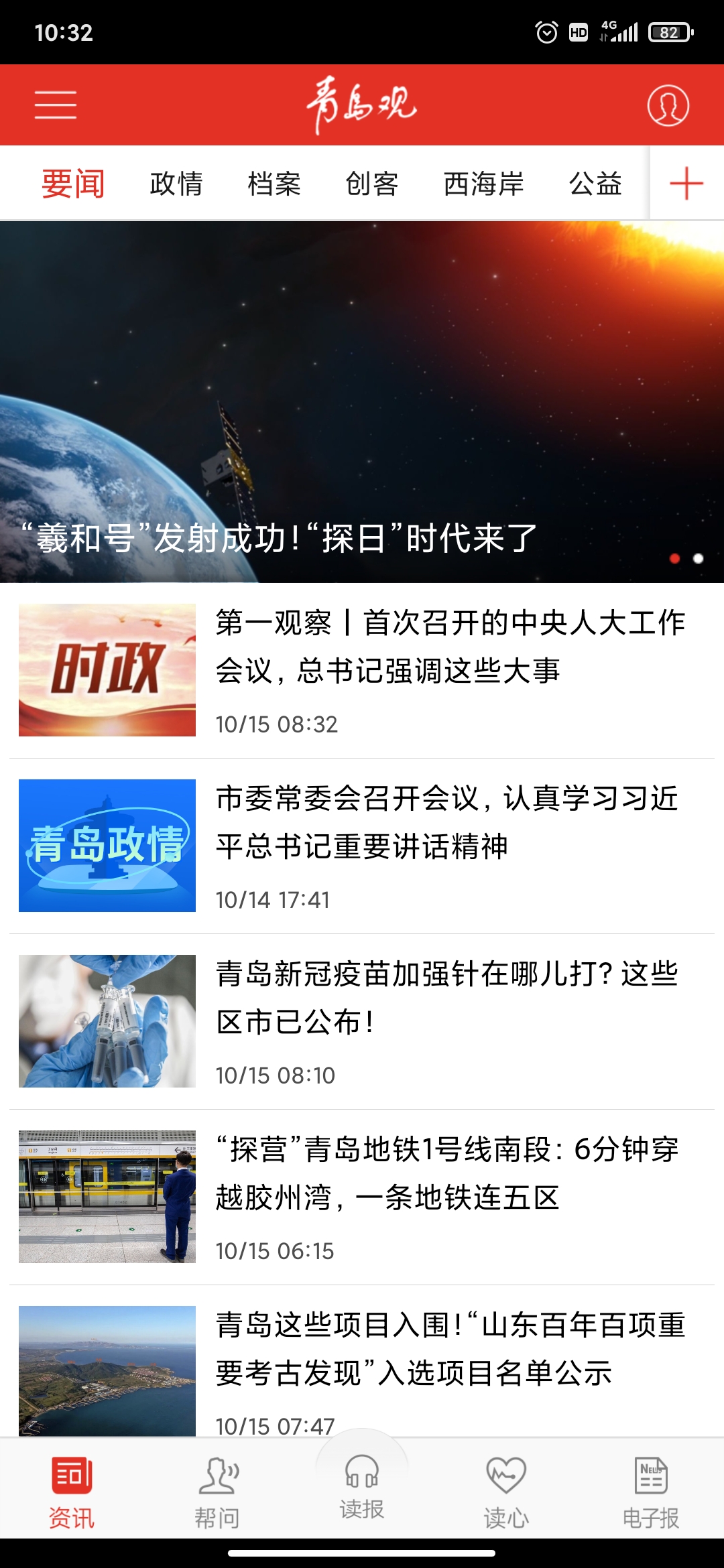Select the 创客 tab
724x1568 pixels.
tap(372, 184)
